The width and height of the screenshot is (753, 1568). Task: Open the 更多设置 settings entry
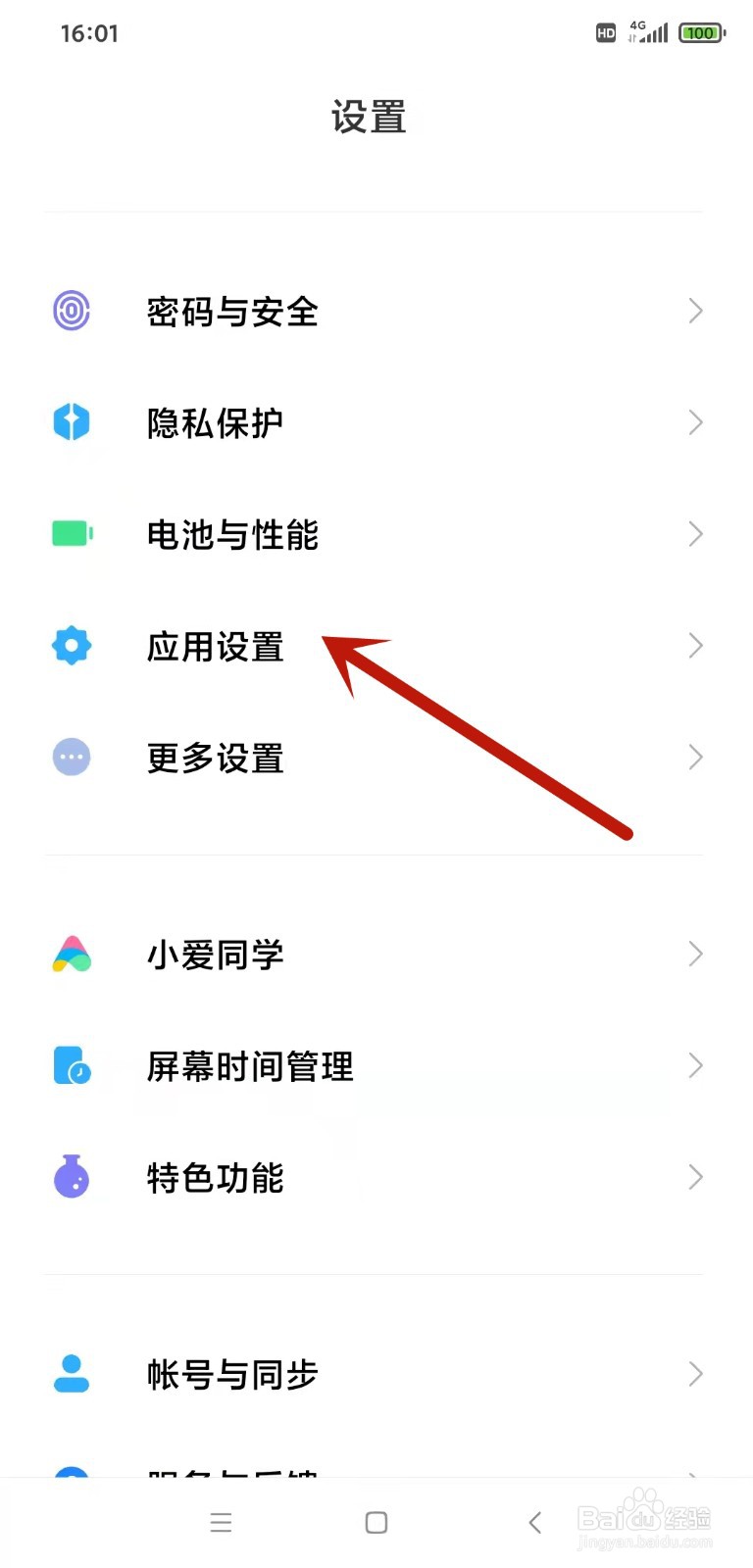[x=216, y=757]
